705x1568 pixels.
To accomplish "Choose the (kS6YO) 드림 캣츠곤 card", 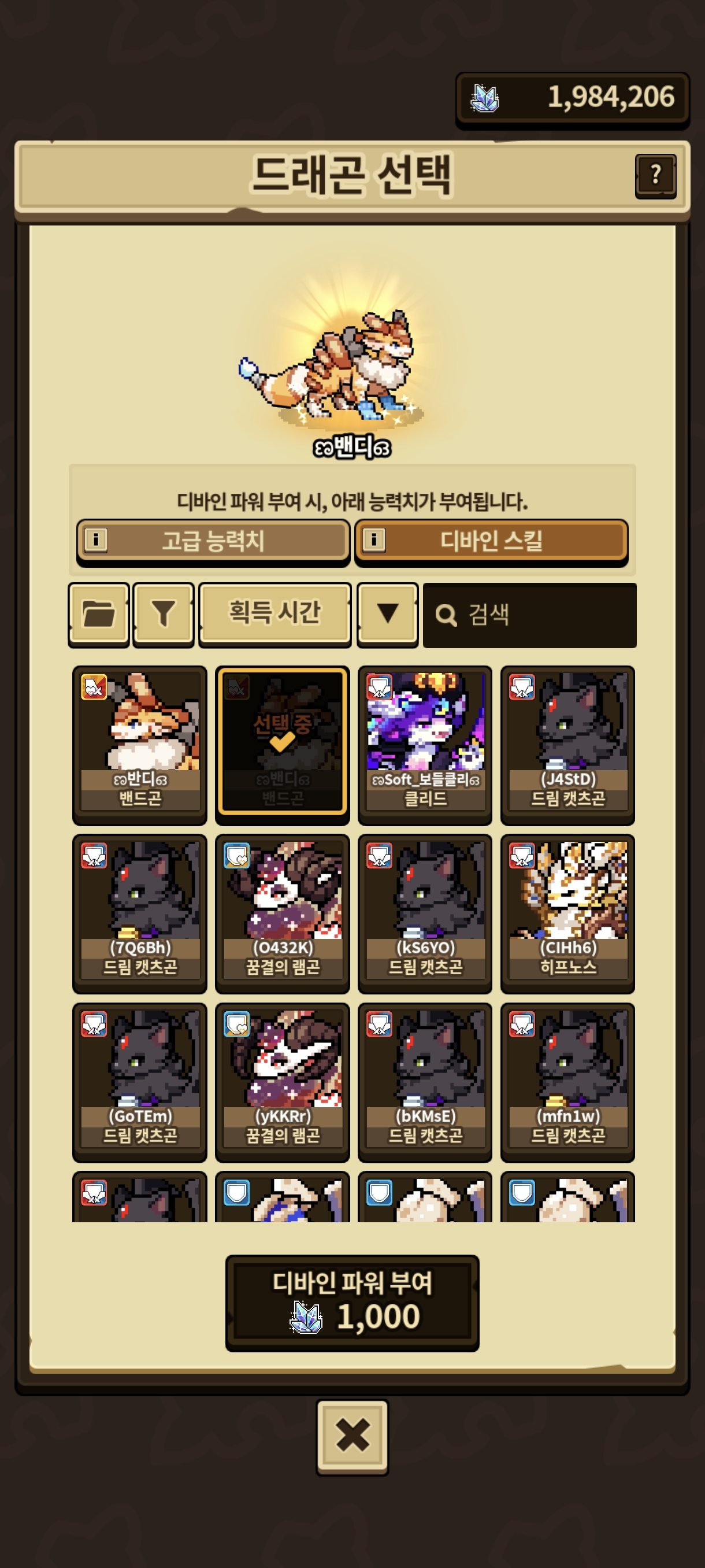I will point(425,912).
